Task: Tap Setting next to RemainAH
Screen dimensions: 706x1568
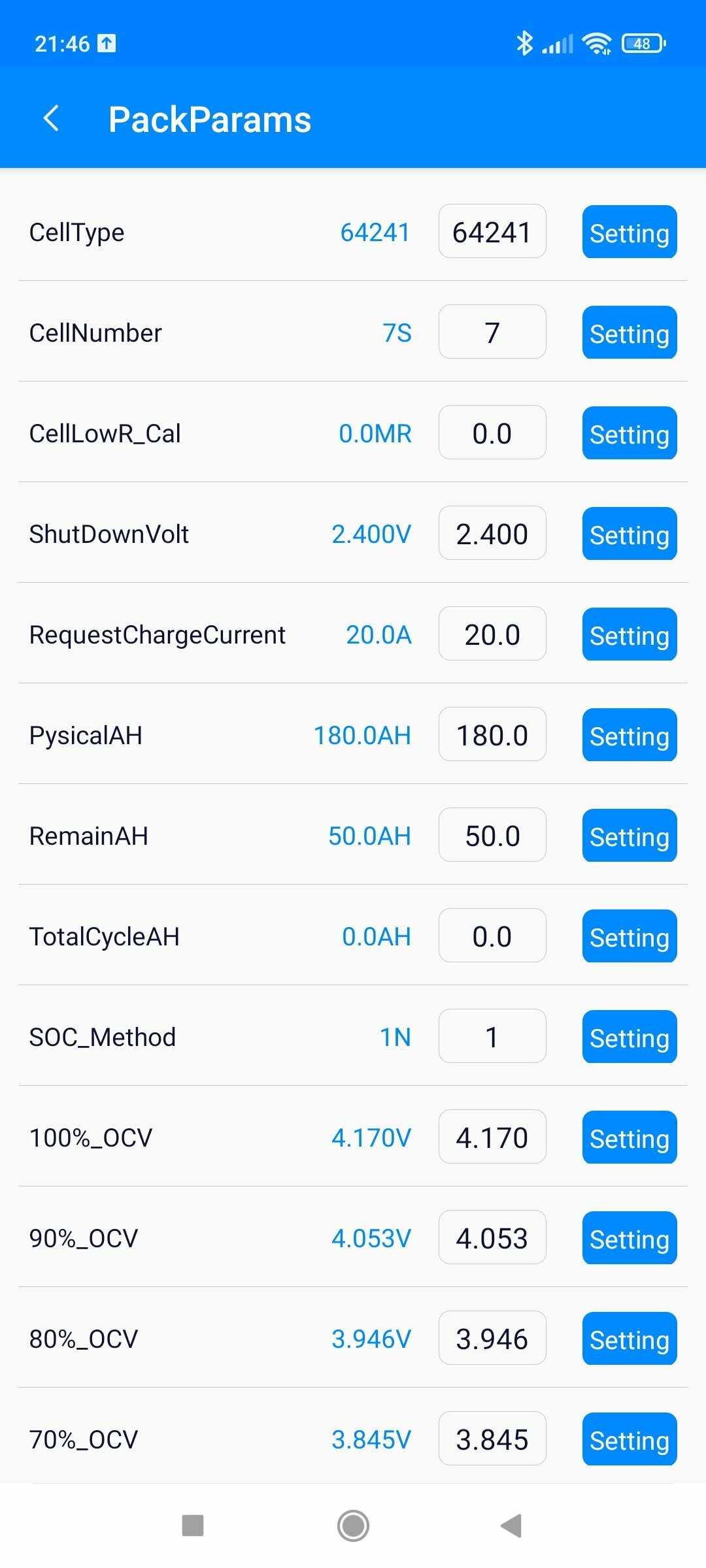Action: pos(630,836)
